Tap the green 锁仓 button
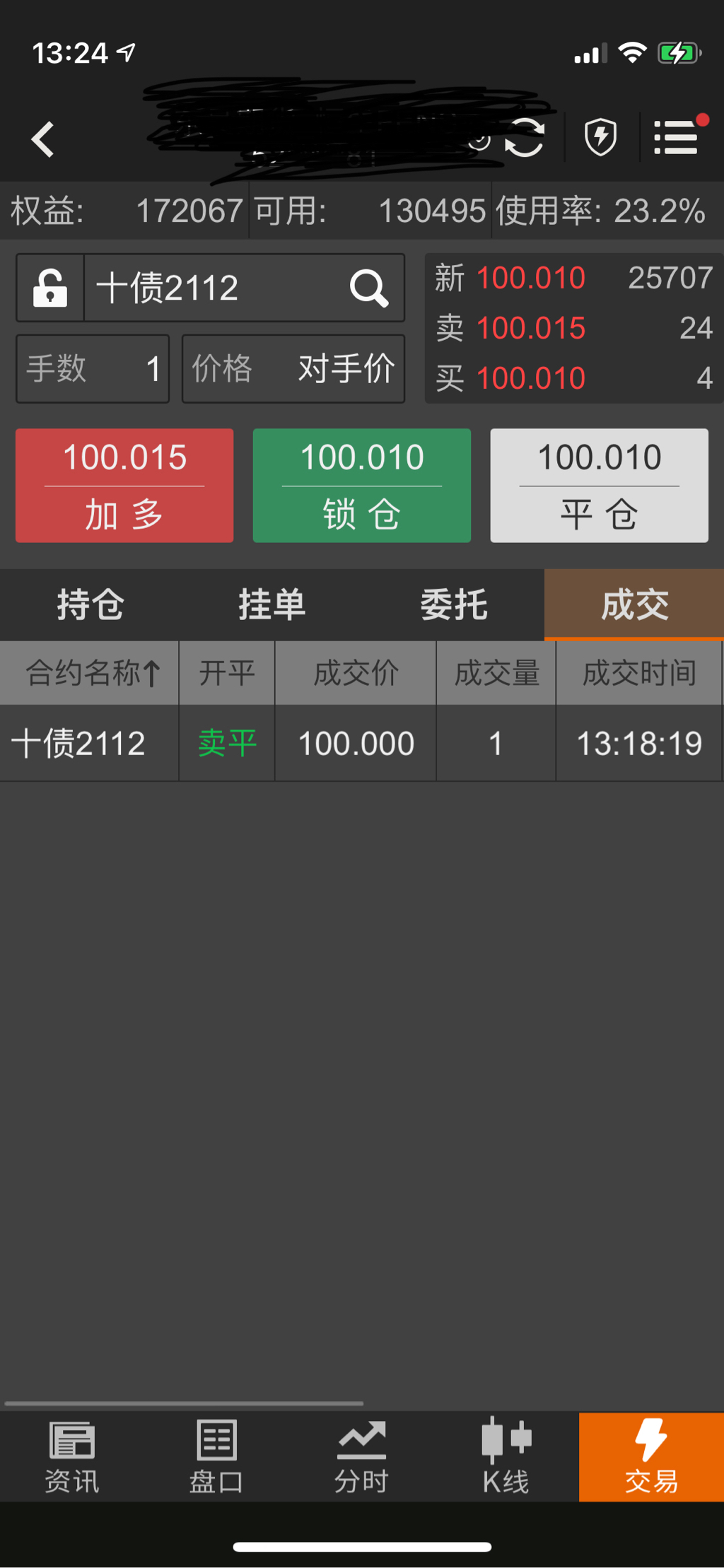The width and height of the screenshot is (724, 1568). (362, 485)
